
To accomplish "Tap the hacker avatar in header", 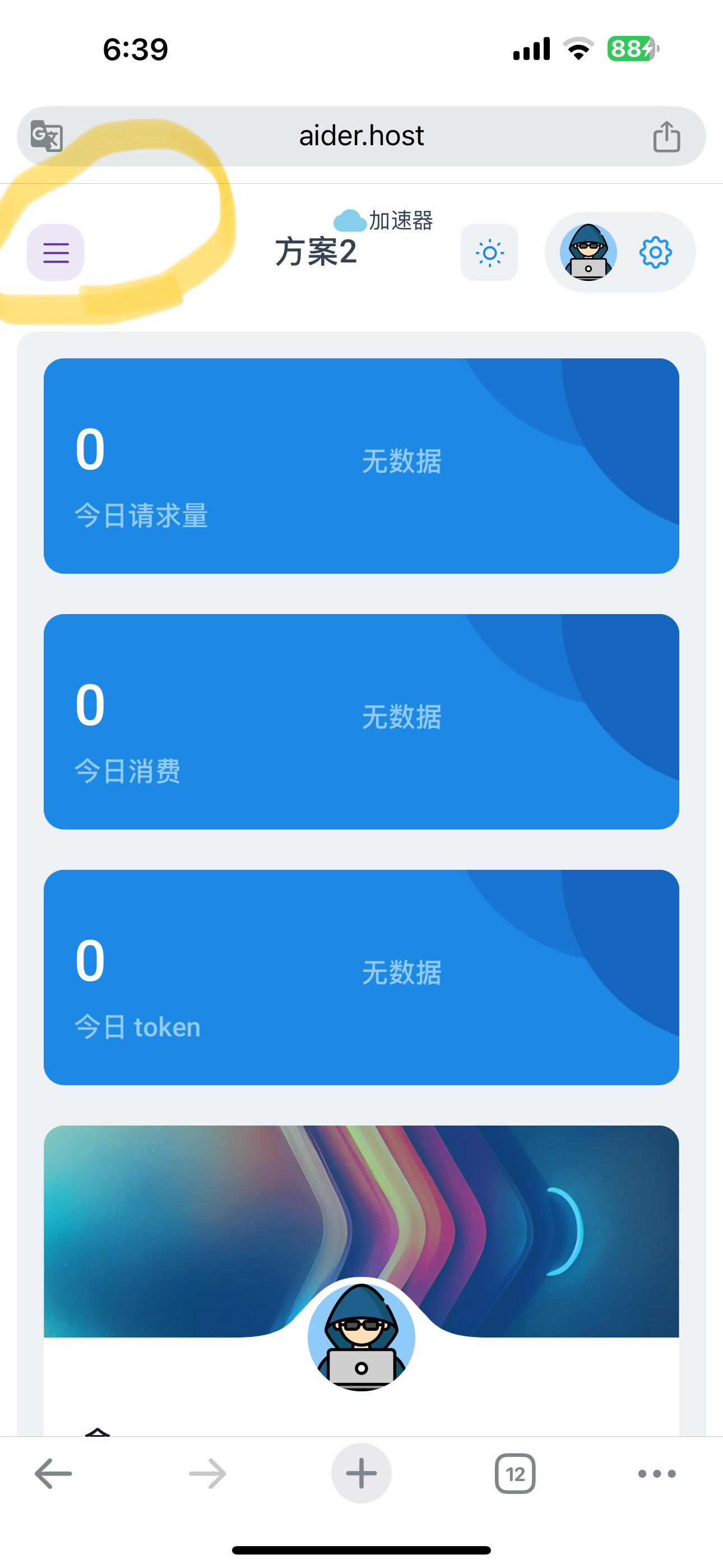I will tap(588, 252).
